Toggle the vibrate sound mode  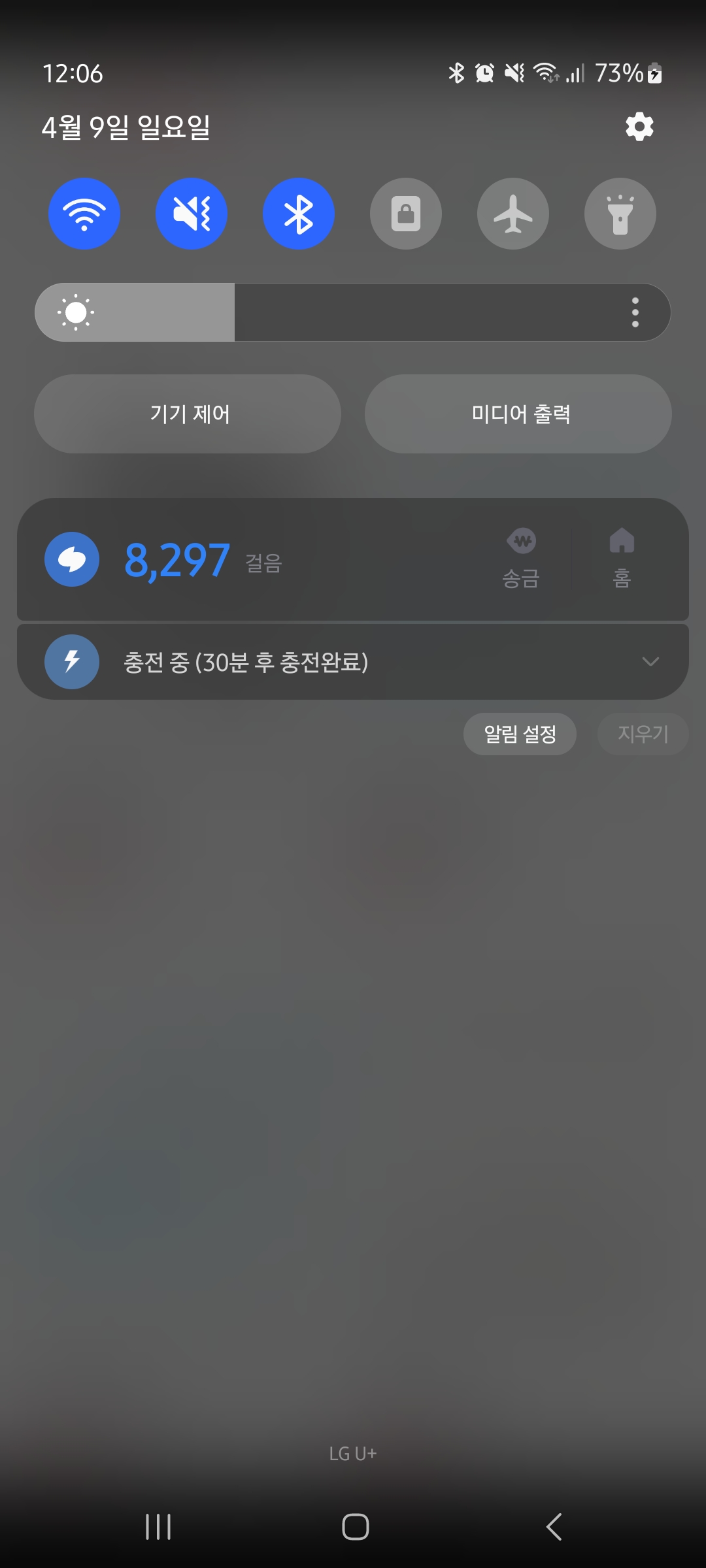192,214
